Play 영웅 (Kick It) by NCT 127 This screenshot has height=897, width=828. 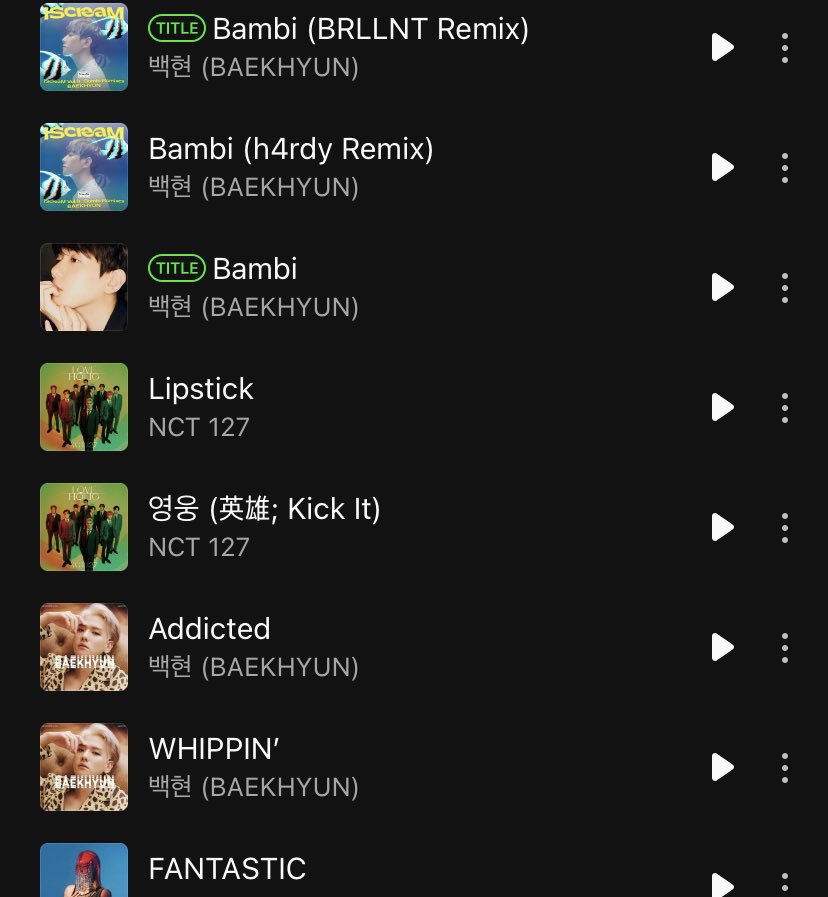(x=722, y=527)
